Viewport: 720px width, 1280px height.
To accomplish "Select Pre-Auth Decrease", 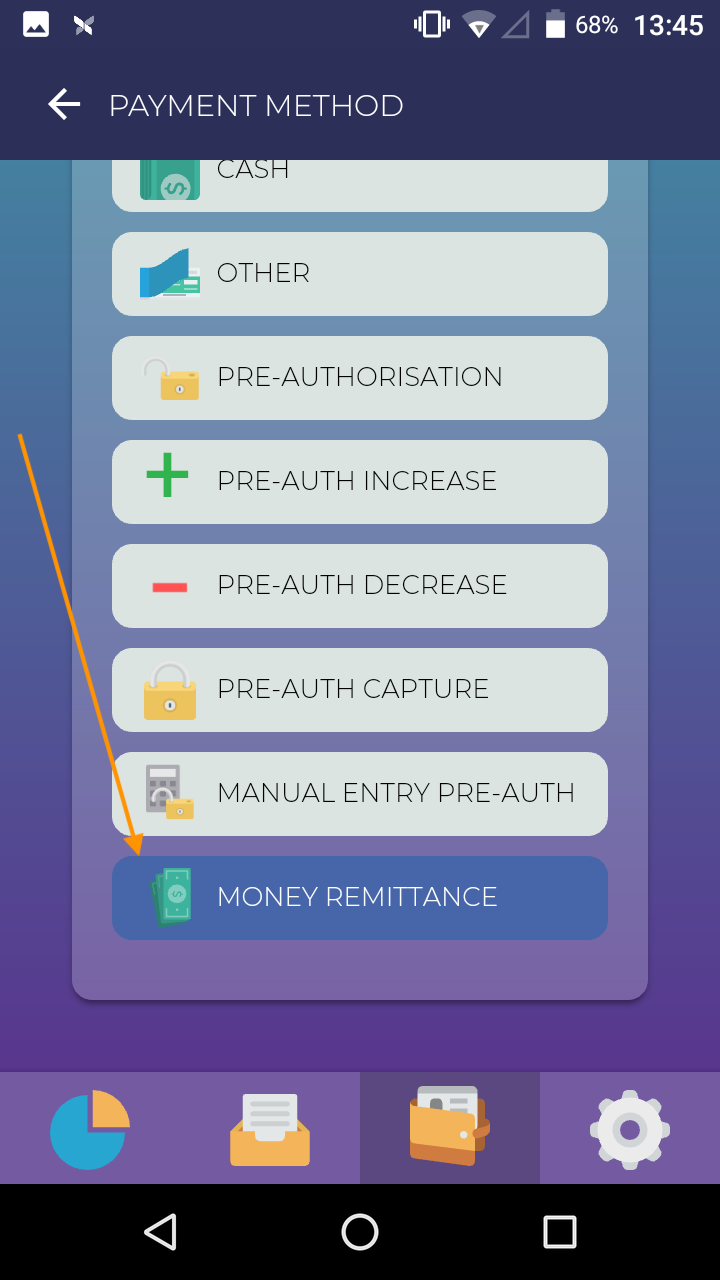I will click(x=359, y=585).
